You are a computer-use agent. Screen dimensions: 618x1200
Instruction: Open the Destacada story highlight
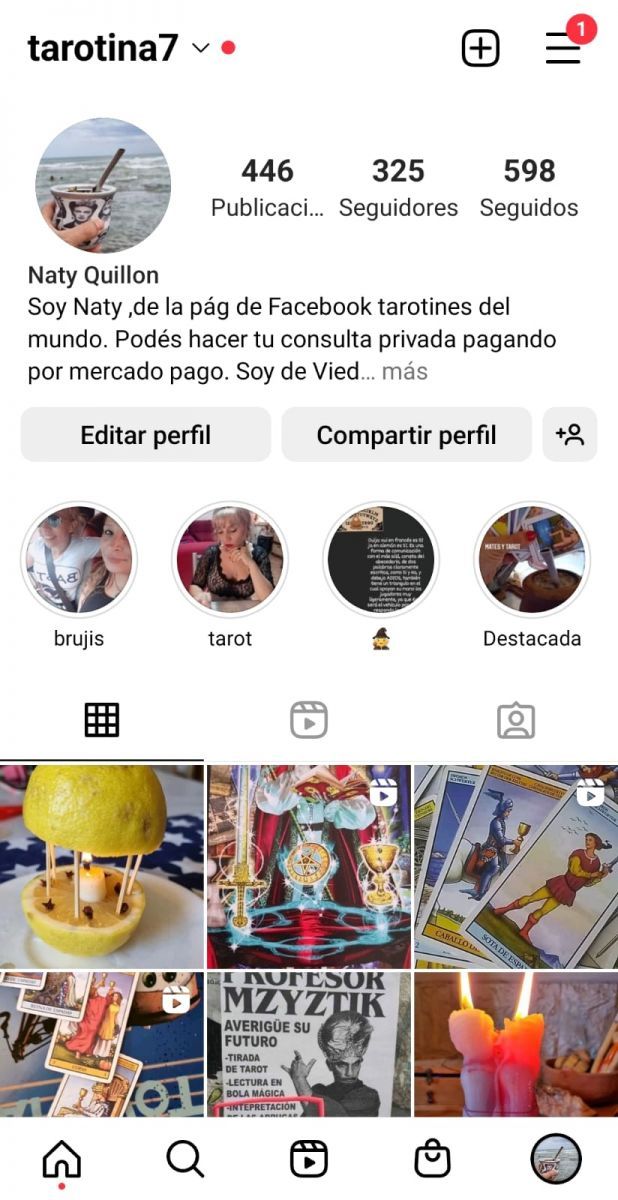pyautogui.click(x=531, y=560)
